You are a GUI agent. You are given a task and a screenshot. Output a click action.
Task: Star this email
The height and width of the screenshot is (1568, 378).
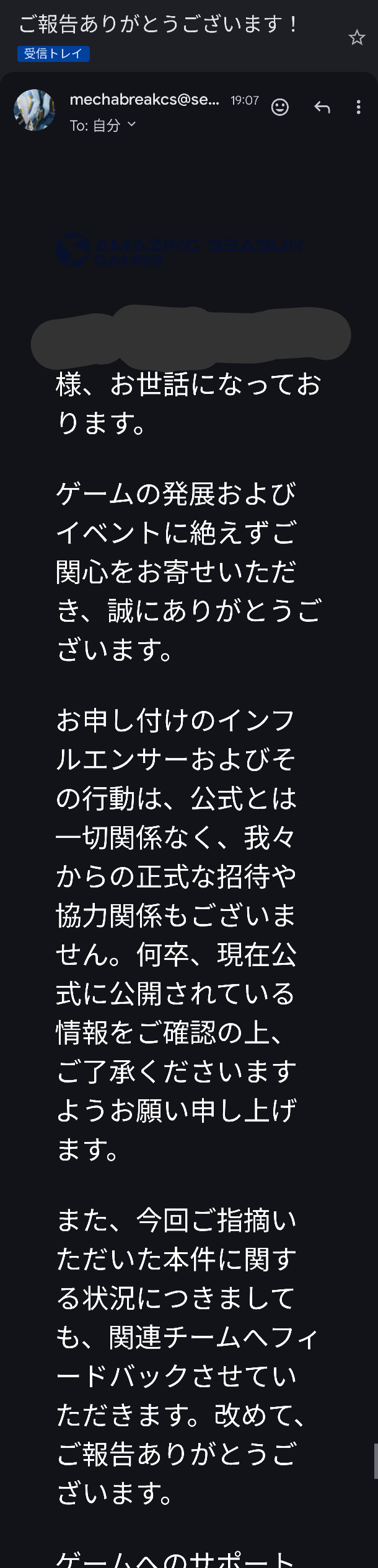pos(357,38)
